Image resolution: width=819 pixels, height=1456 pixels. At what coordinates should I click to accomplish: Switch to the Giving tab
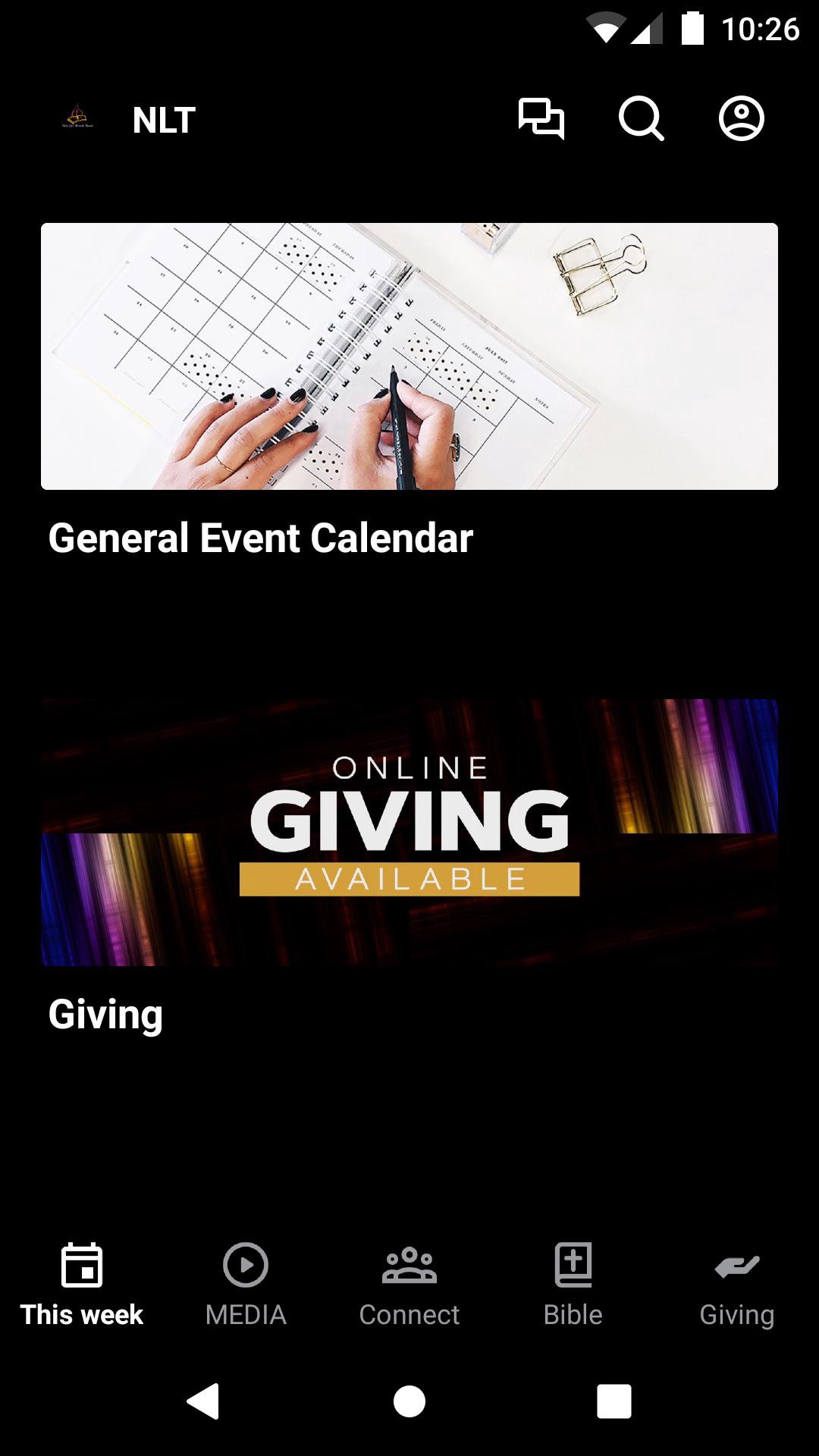coord(736,1285)
